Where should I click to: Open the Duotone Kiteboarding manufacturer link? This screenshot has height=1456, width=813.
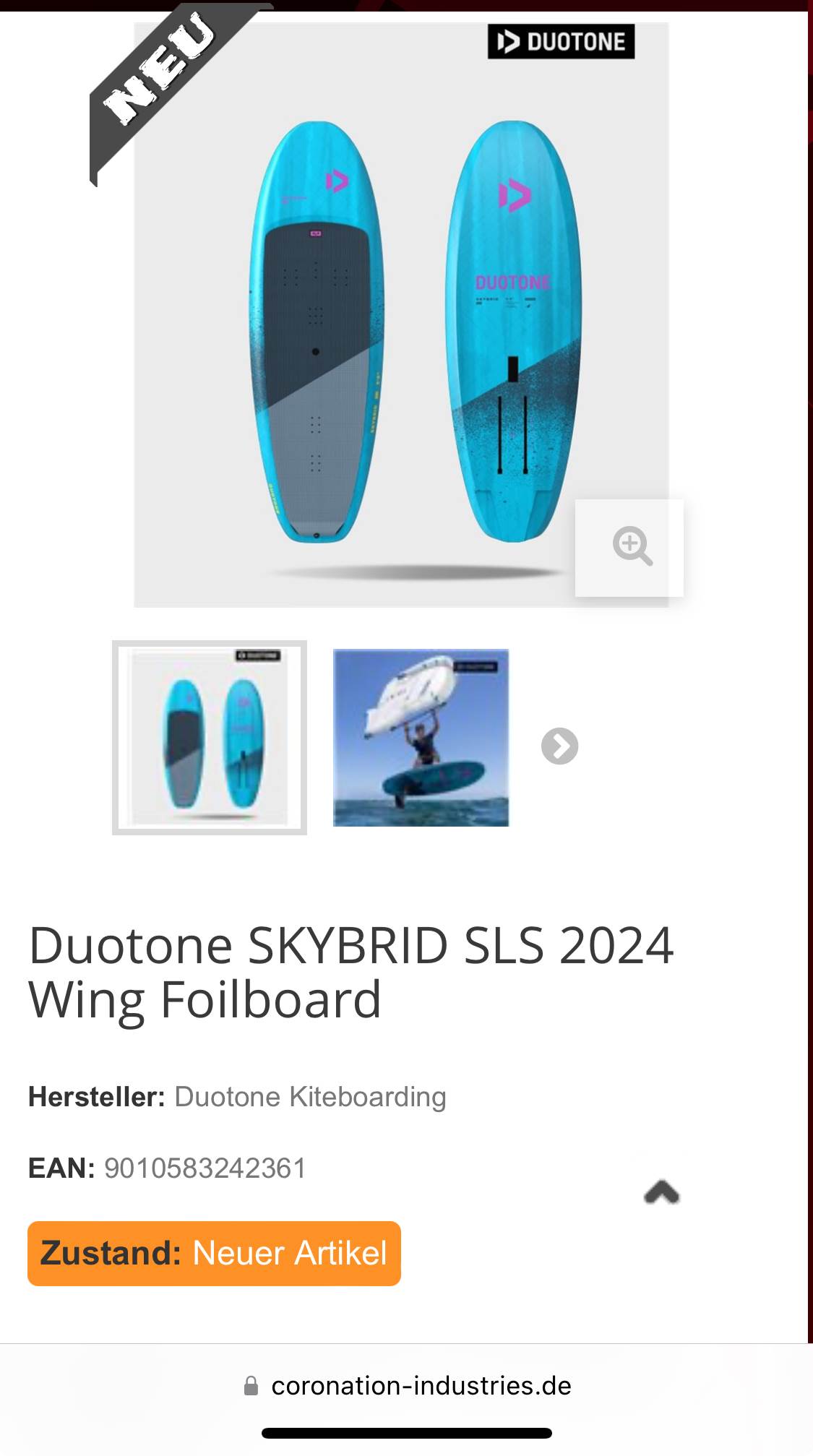[x=310, y=1097]
